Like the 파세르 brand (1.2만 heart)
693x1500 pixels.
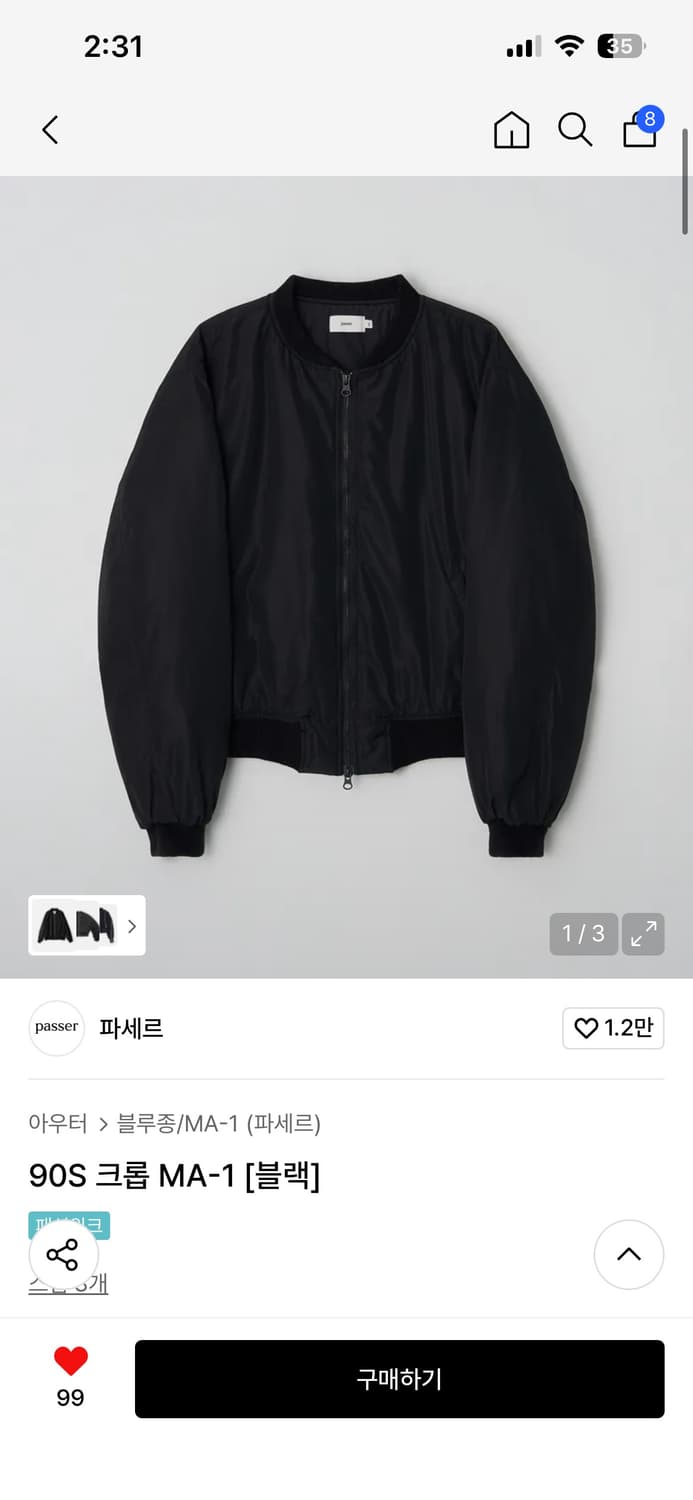tap(613, 1028)
